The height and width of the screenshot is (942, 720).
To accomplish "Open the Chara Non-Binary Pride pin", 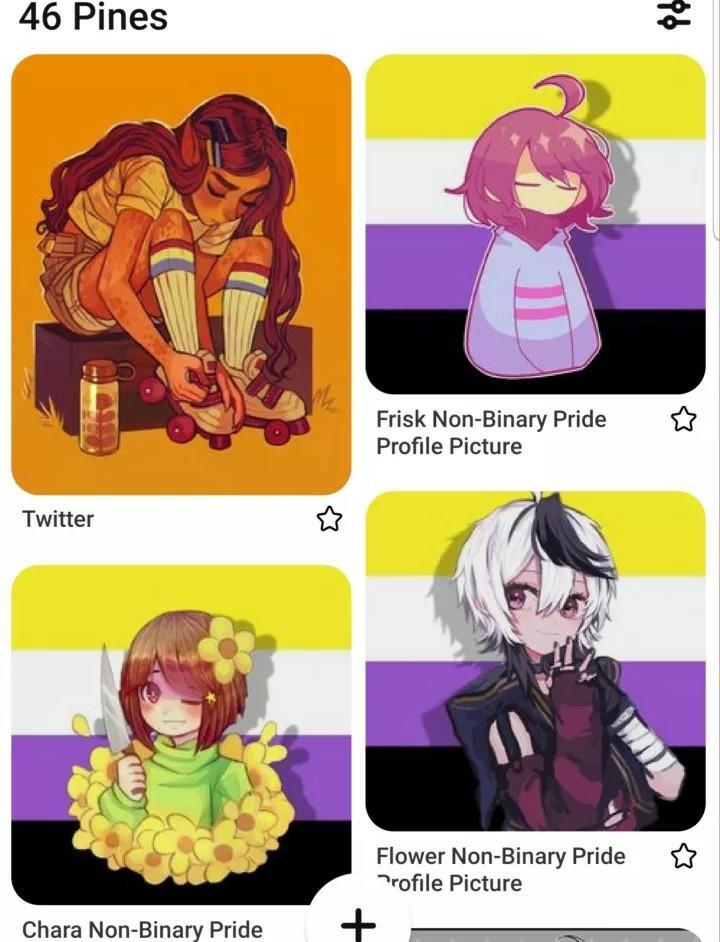I will (x=181, y=734).
